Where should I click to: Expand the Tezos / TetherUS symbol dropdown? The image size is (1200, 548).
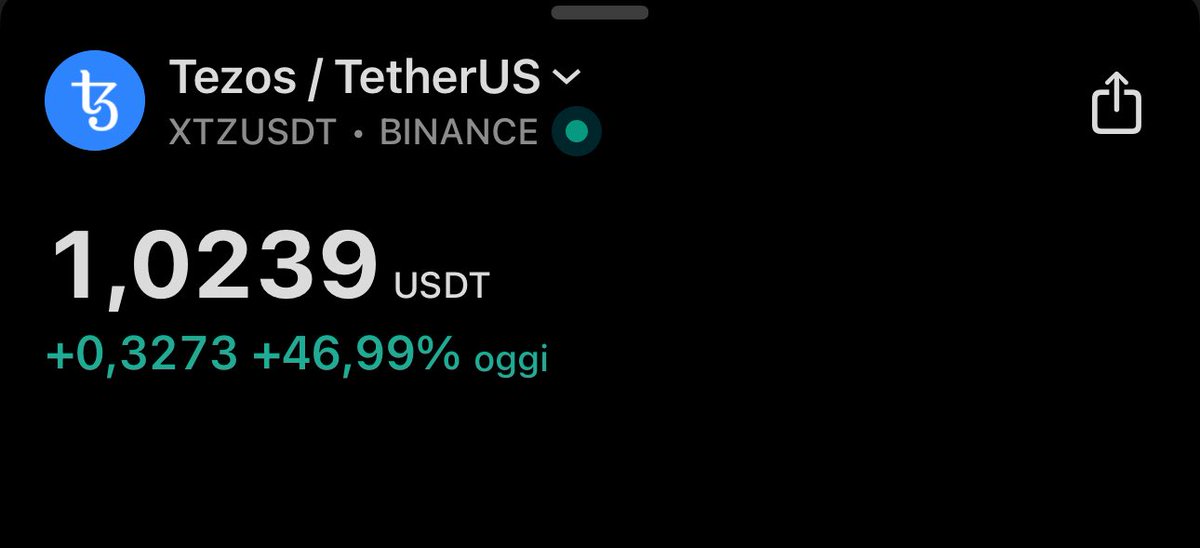[567, 77]
